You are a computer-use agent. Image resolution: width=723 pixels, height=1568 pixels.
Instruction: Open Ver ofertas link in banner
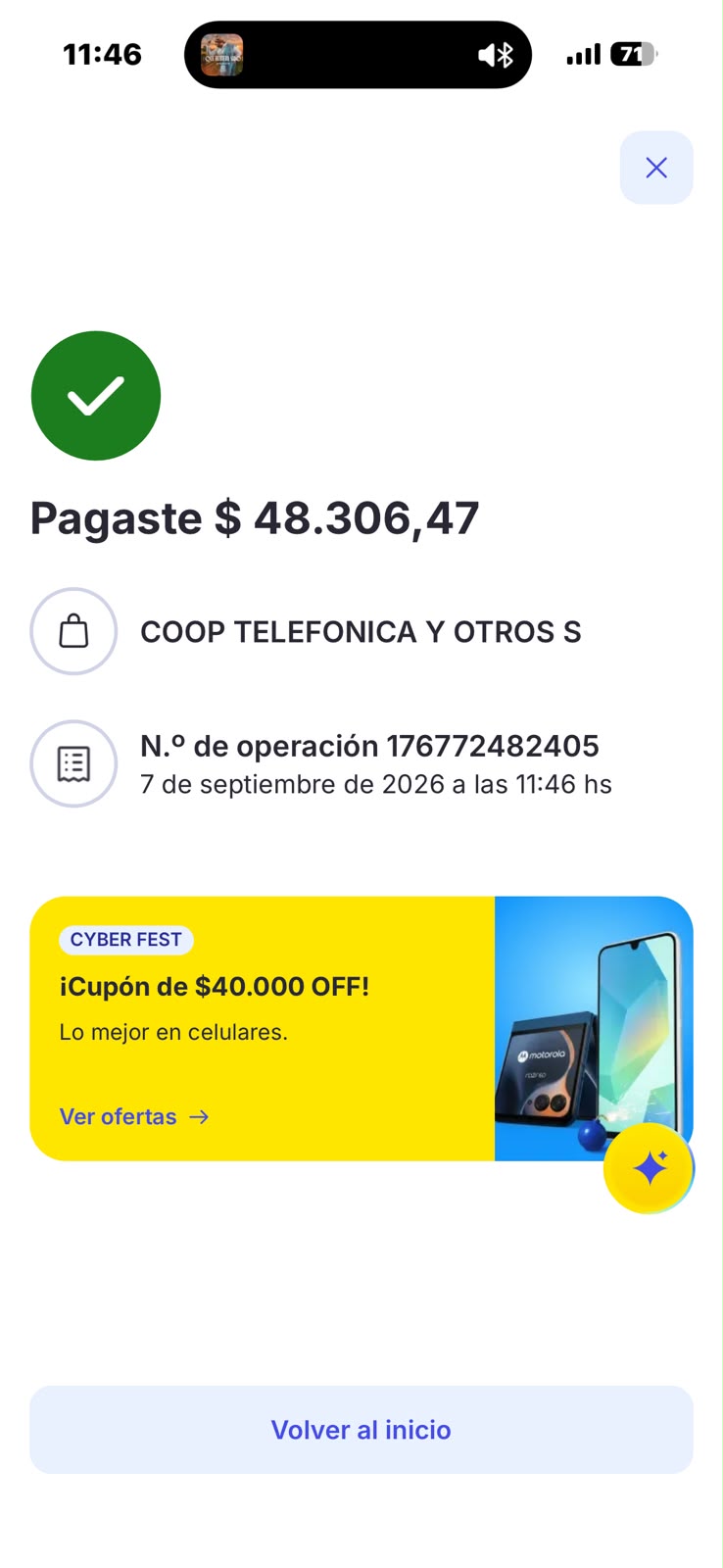(134, 1116)
